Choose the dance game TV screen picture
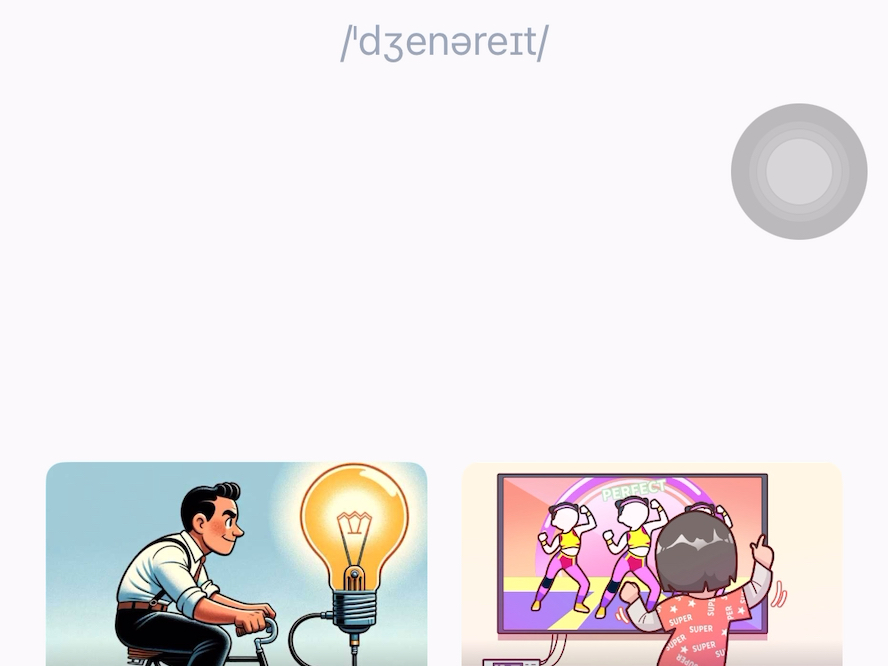Screen dimensions: 888x666 [x=651, y=564]
